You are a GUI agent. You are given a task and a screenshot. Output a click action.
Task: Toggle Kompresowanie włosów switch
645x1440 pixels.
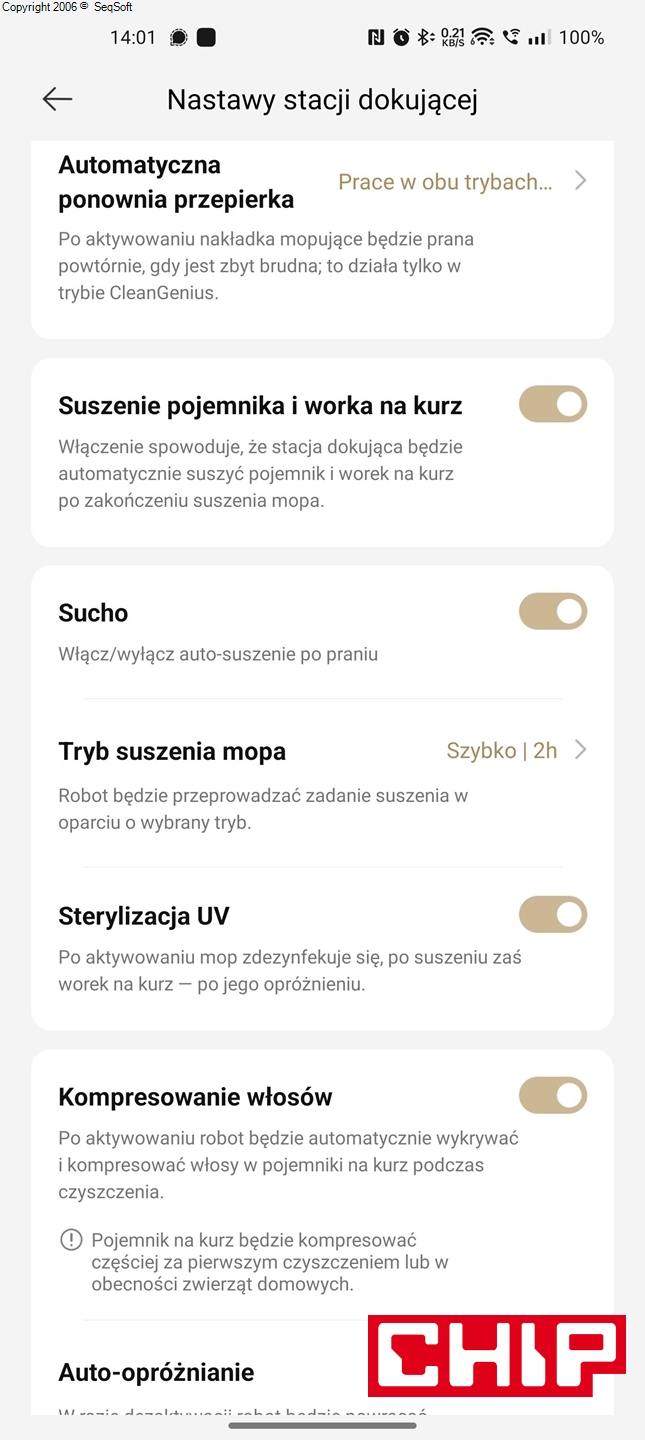click(x=552, y=1096)
